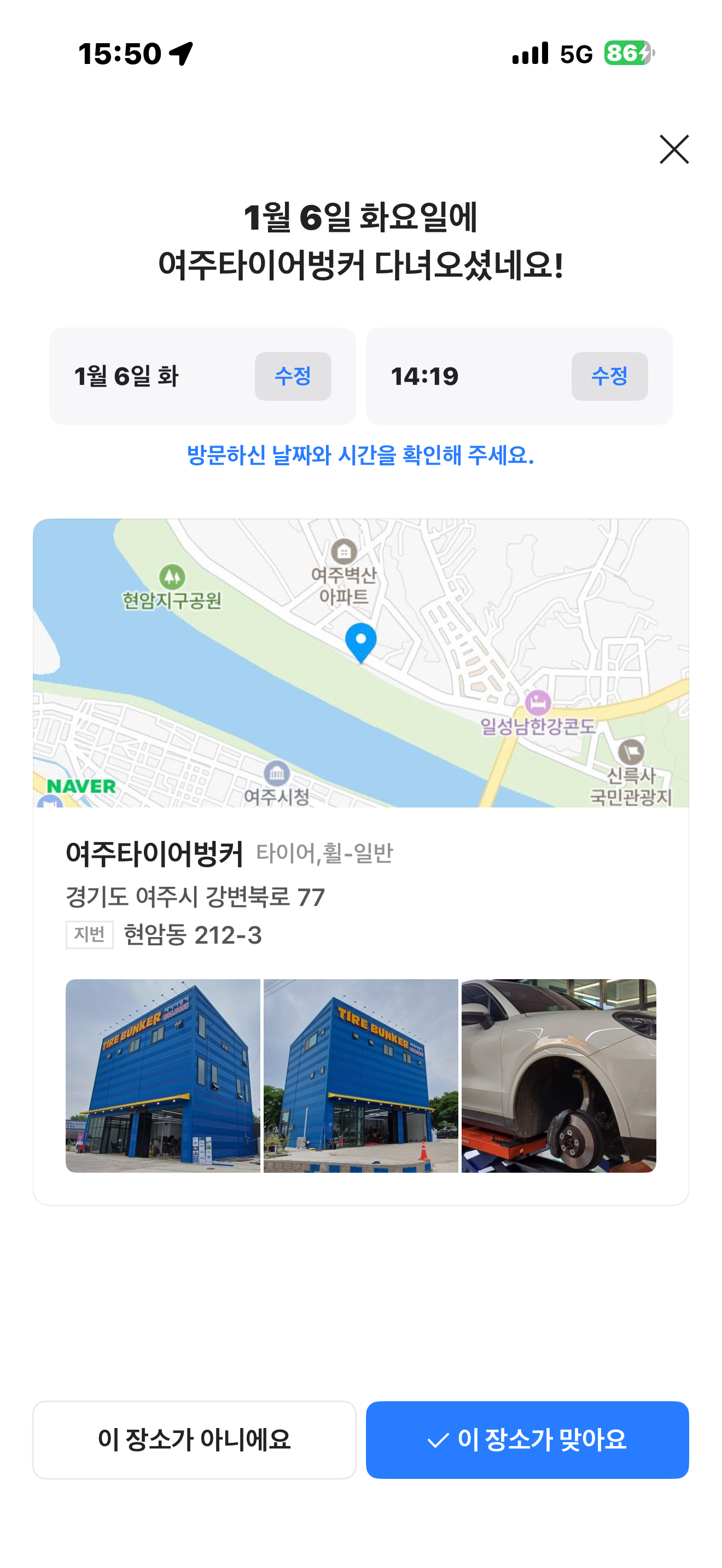Edit the visit time 14:19
Image resolution: width=722 pixels, height=1568 pixels.
click(x=609, y=376)
